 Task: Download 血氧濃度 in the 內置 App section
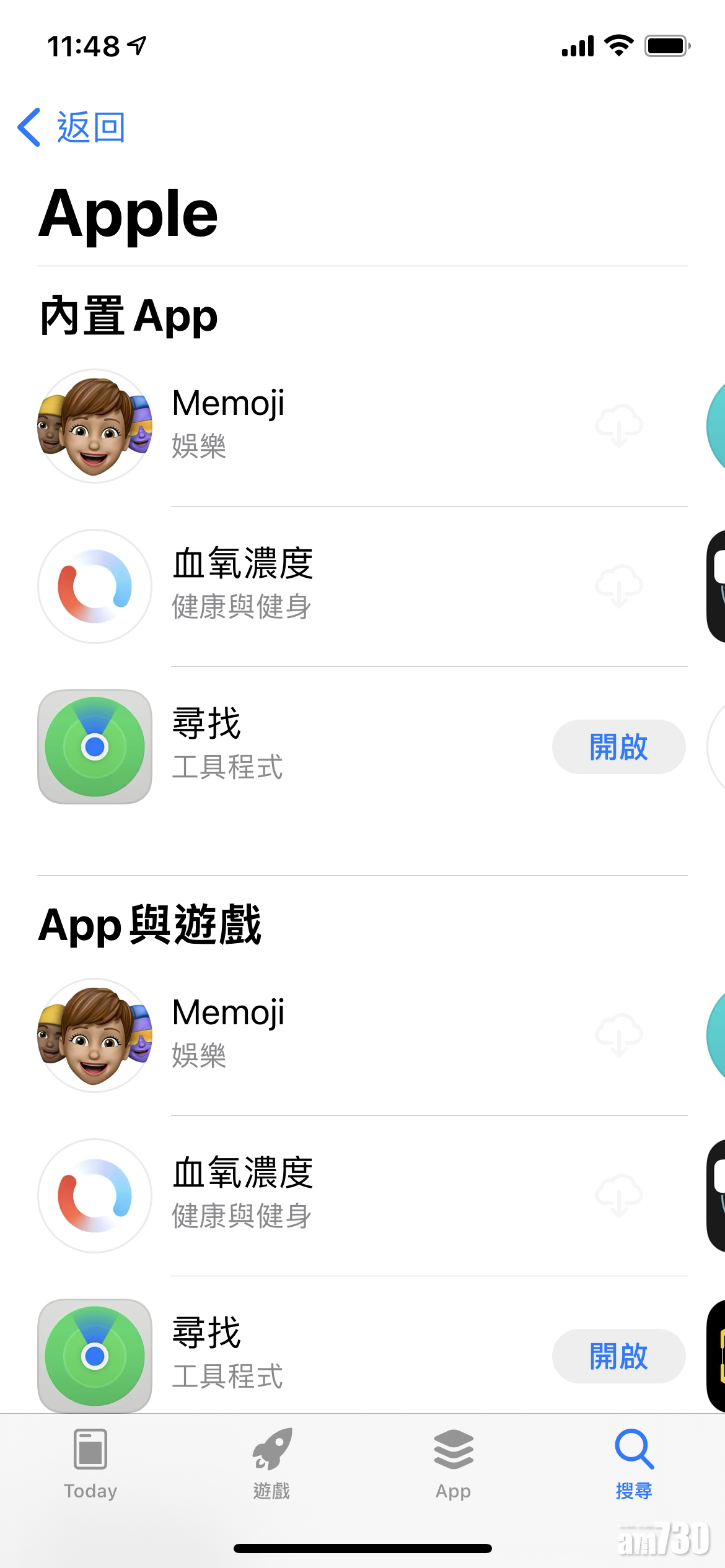click(x=618, y=586)
